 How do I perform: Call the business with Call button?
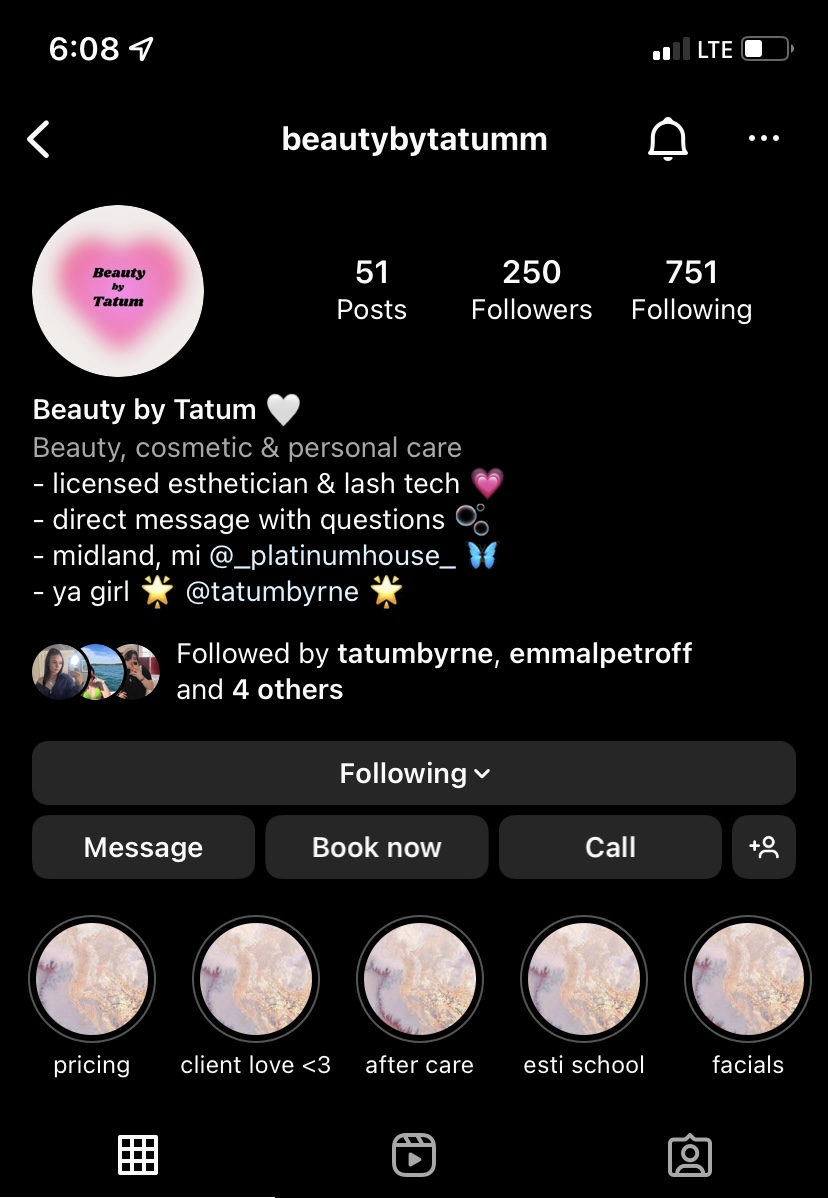tap(610, 847)
